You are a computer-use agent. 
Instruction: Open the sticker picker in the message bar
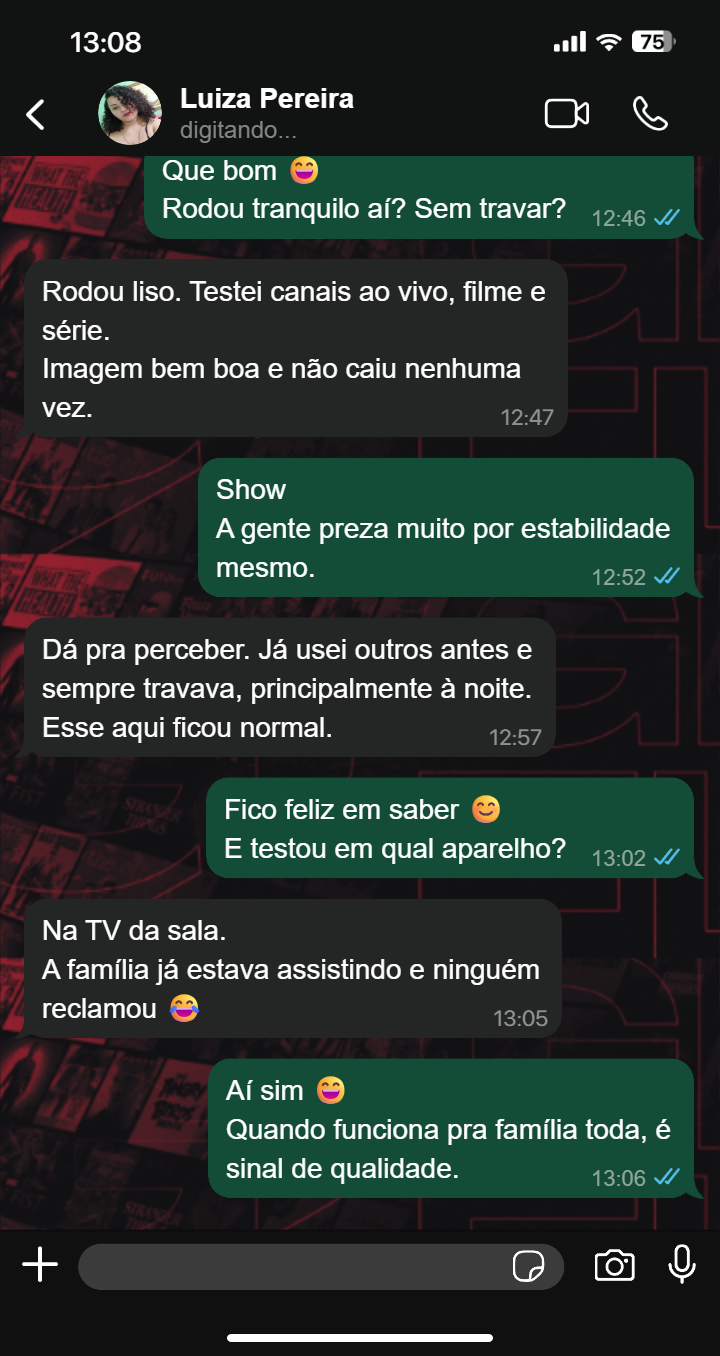click(x=528, y=1265)
